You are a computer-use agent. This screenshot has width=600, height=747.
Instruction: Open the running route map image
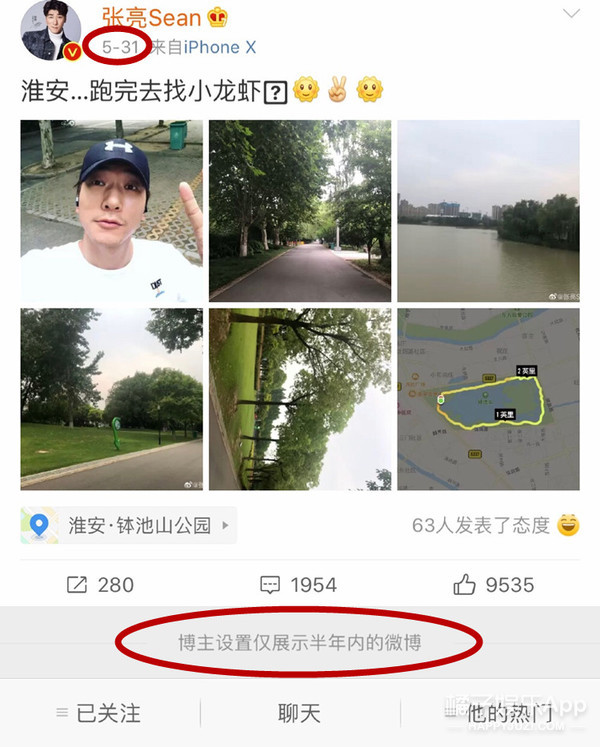(x=488, y=399)
